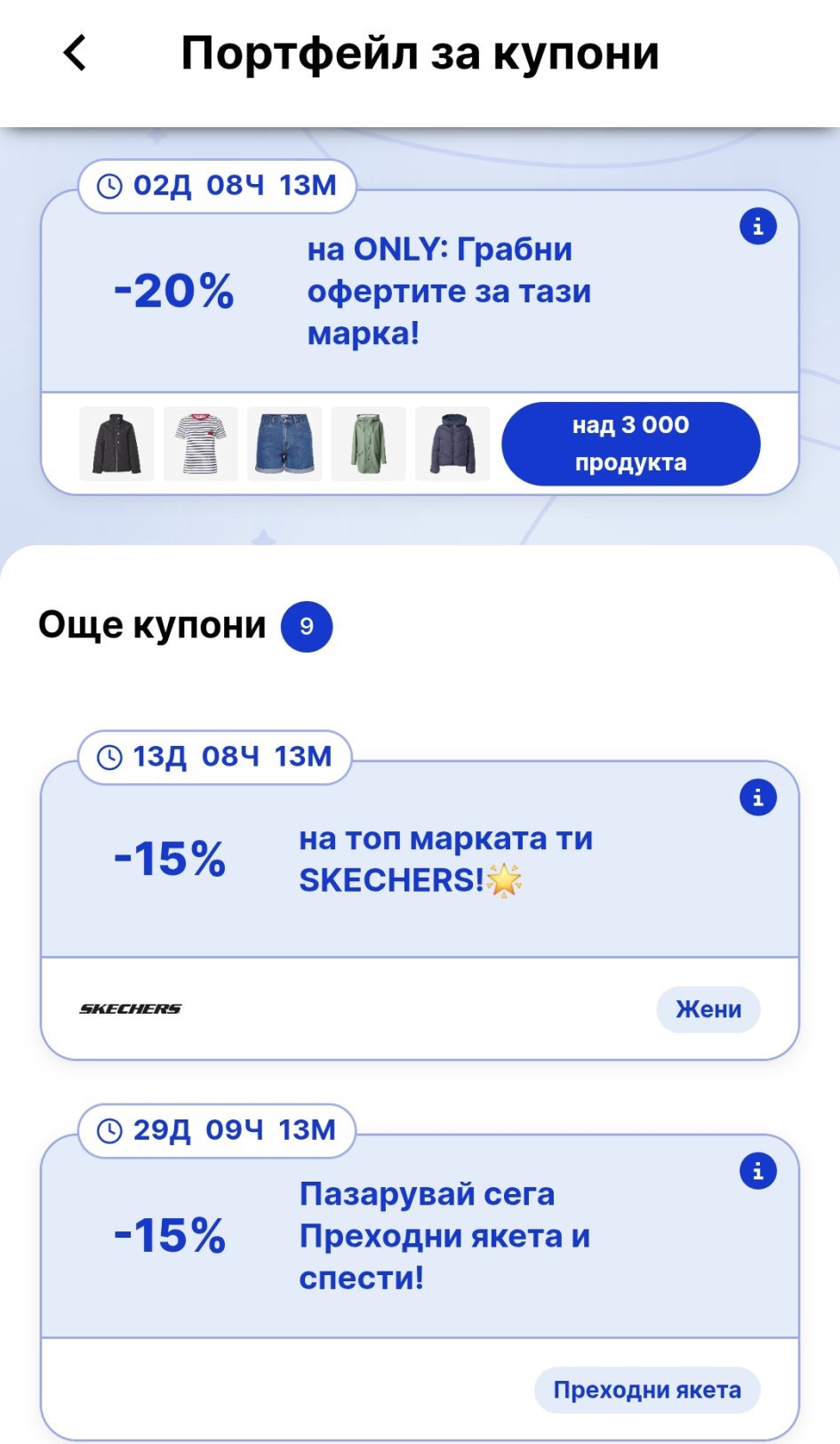The width and height of the screenshot is (840, 1444).
Task: Show info for the SKECHERS coupon
Action: [x=757, y=798]
